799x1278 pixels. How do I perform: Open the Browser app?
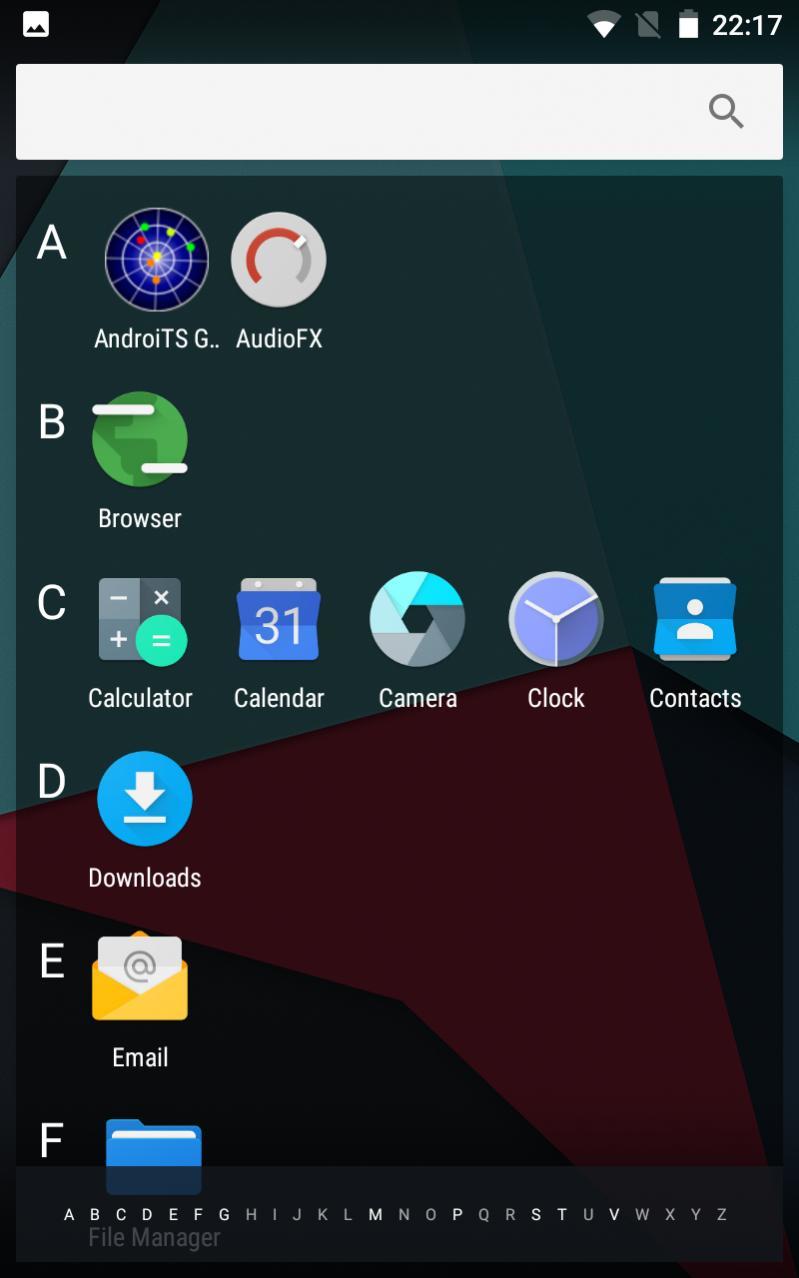tap(140, 440)
